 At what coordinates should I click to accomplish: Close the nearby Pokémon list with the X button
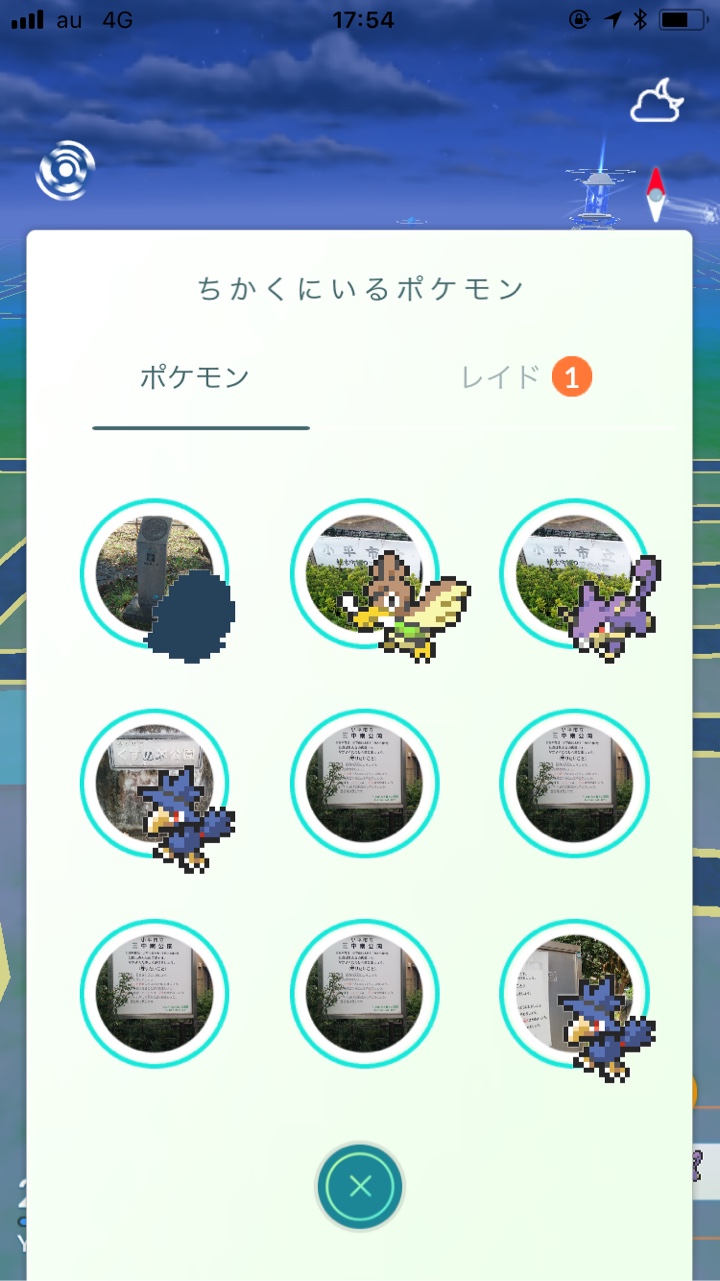point(360,1186)
